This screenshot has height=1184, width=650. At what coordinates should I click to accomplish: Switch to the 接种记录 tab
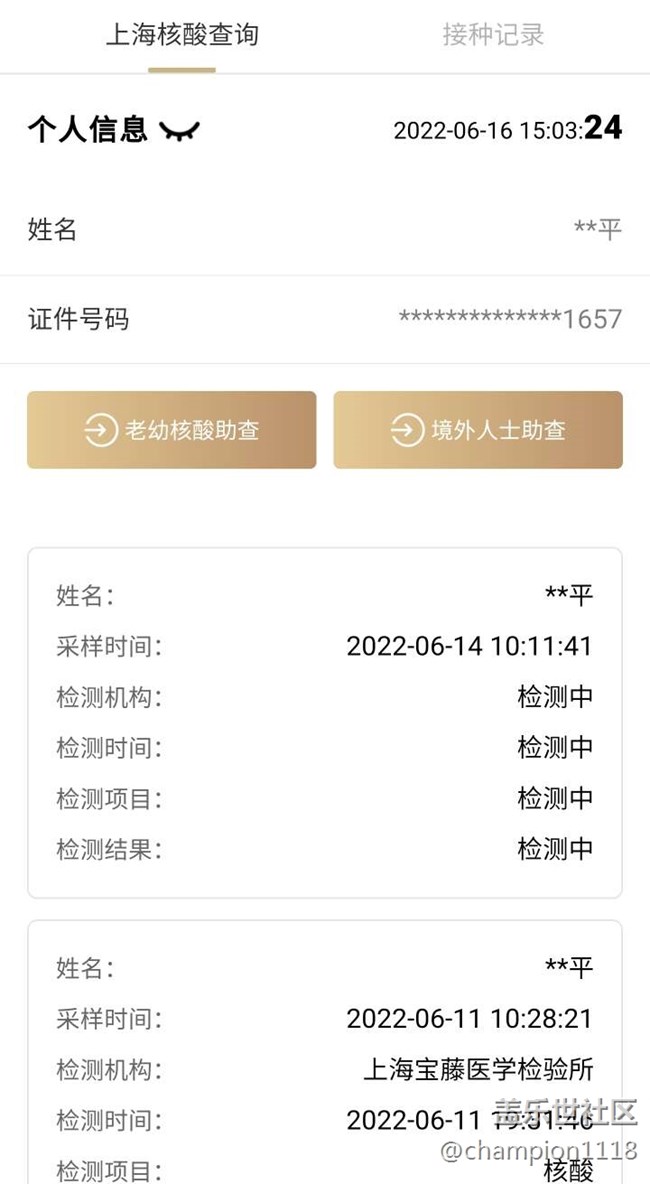point(493,35)
